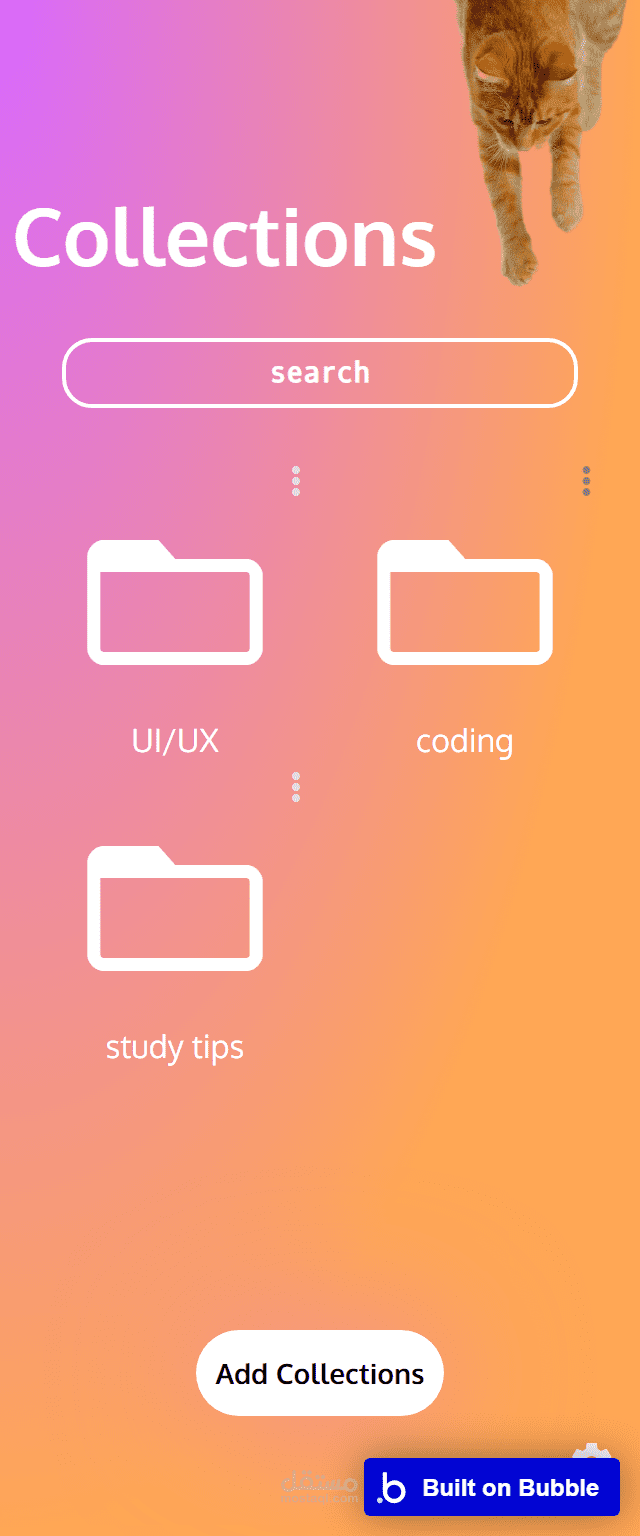Open the coding collection folder

pos(465,603)
